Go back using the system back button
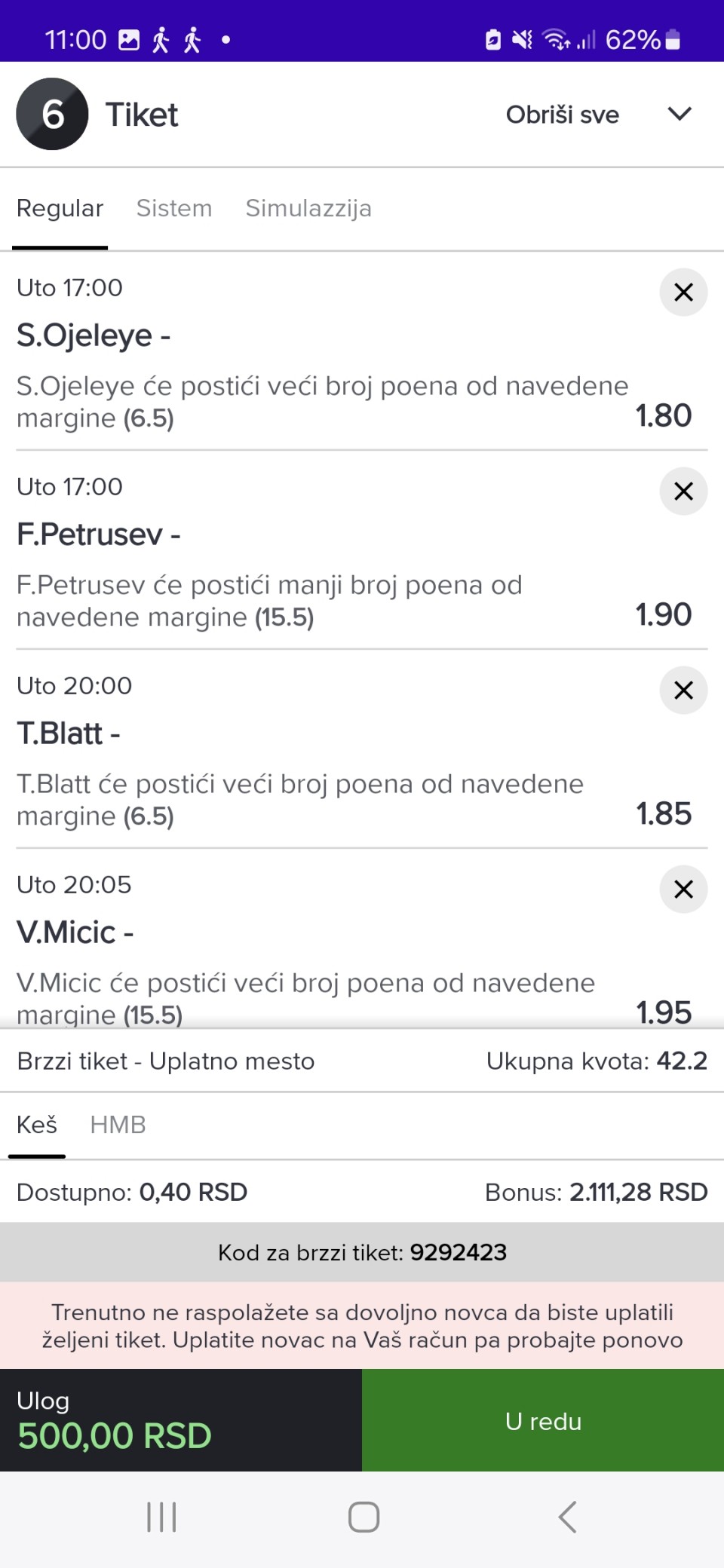This screenshot has width=724, height=1568. point(567,1517)
